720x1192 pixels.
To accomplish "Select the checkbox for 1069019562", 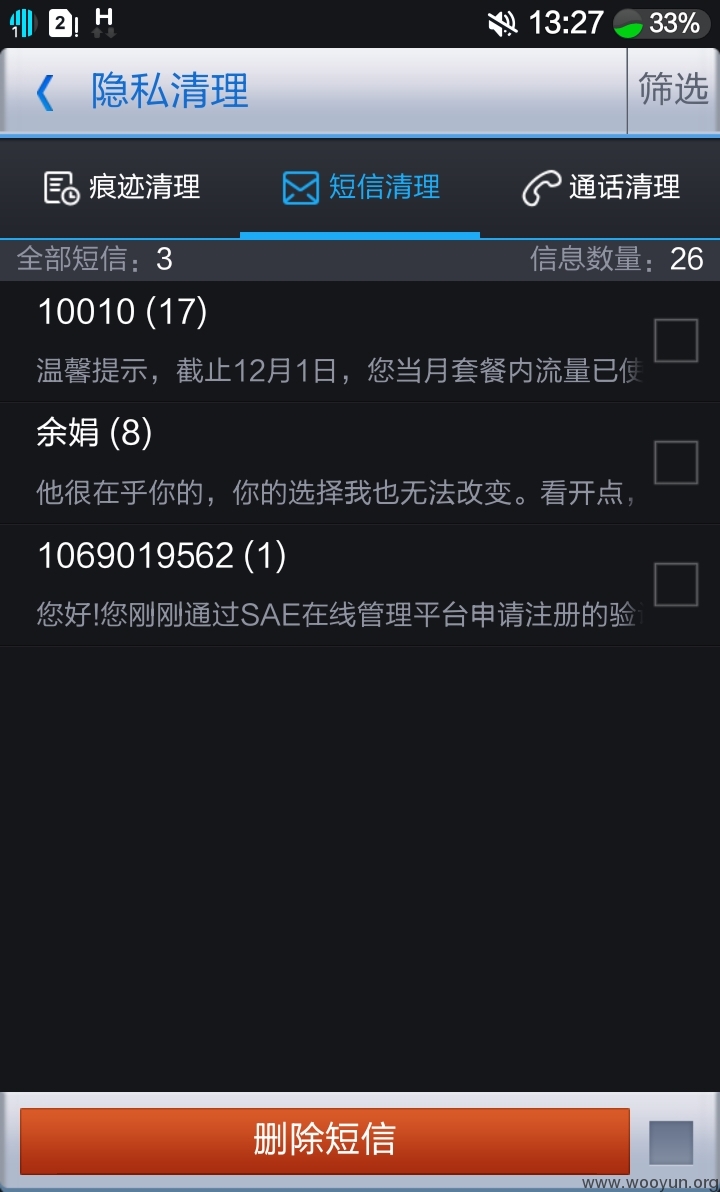I will tap(676, 585).
